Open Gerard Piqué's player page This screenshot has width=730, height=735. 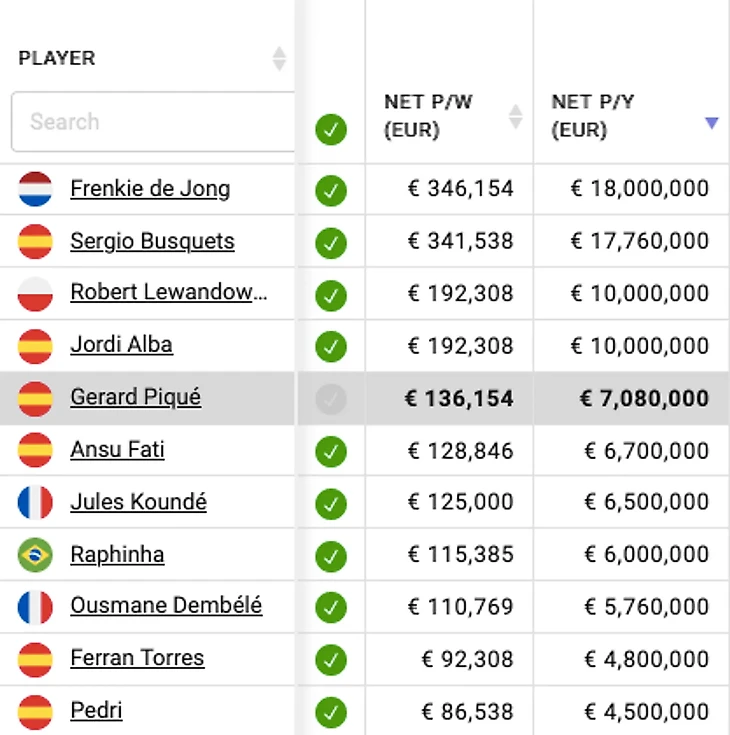click(135, 397)
